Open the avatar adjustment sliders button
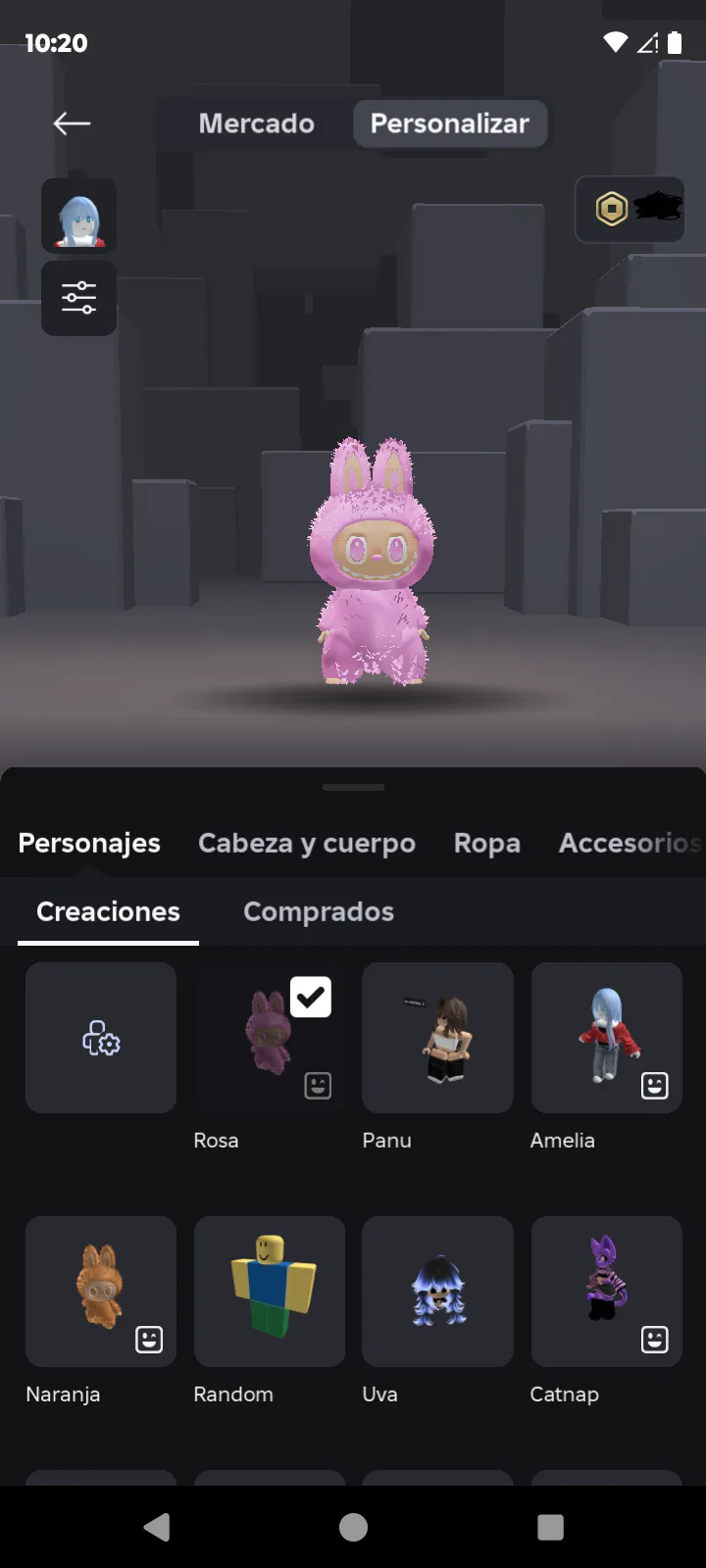The image size is (706, 1568). (79, 298)
